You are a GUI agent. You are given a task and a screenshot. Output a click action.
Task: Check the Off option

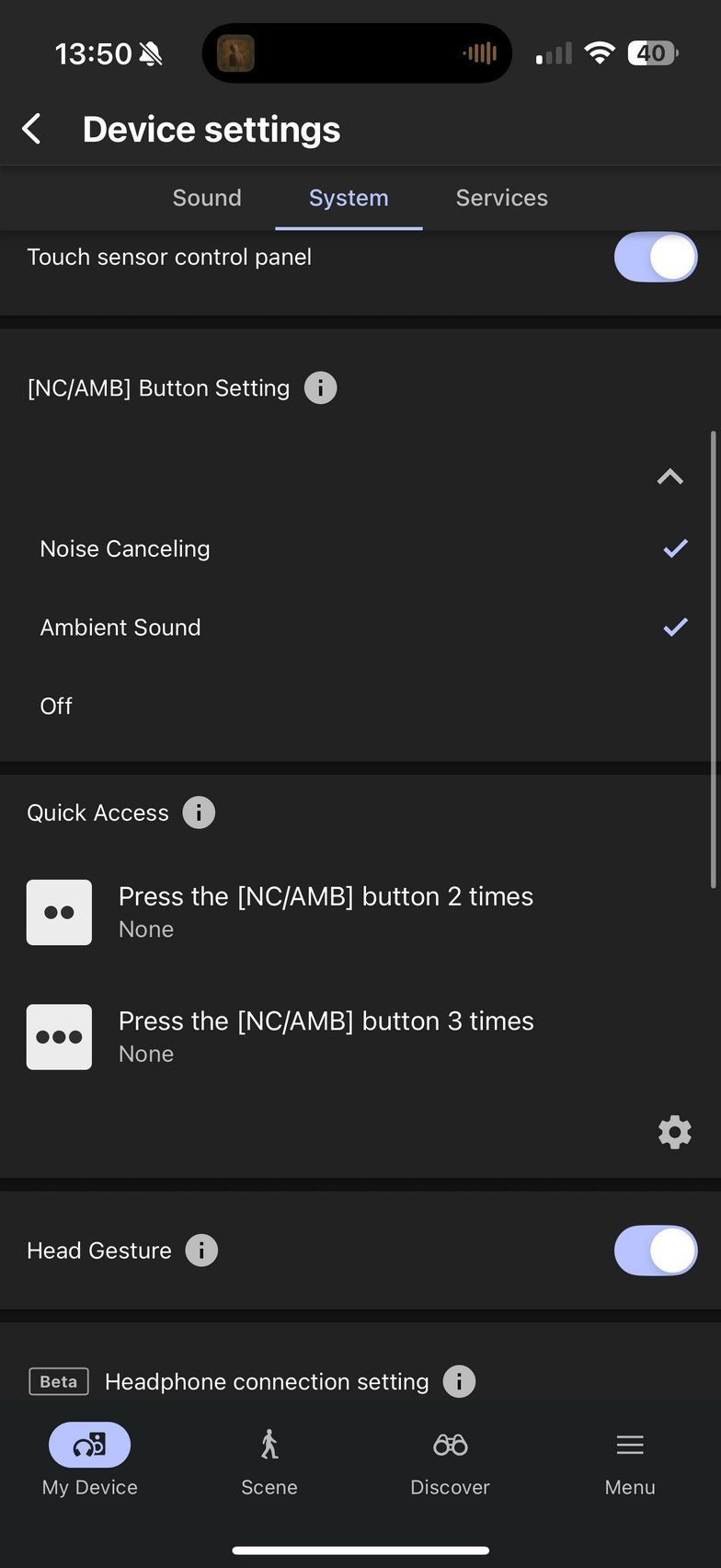360,706
